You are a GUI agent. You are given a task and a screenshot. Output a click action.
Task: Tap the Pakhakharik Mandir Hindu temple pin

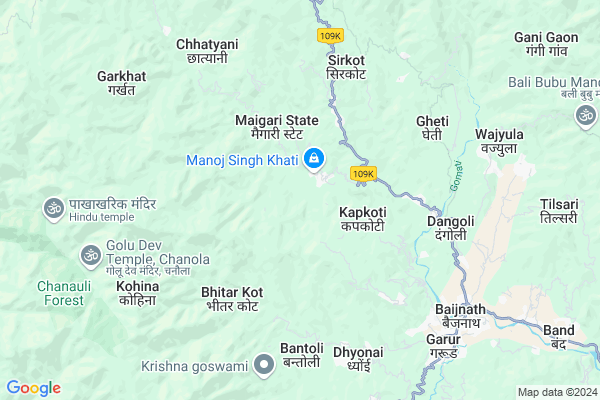(x=52, y=208)
